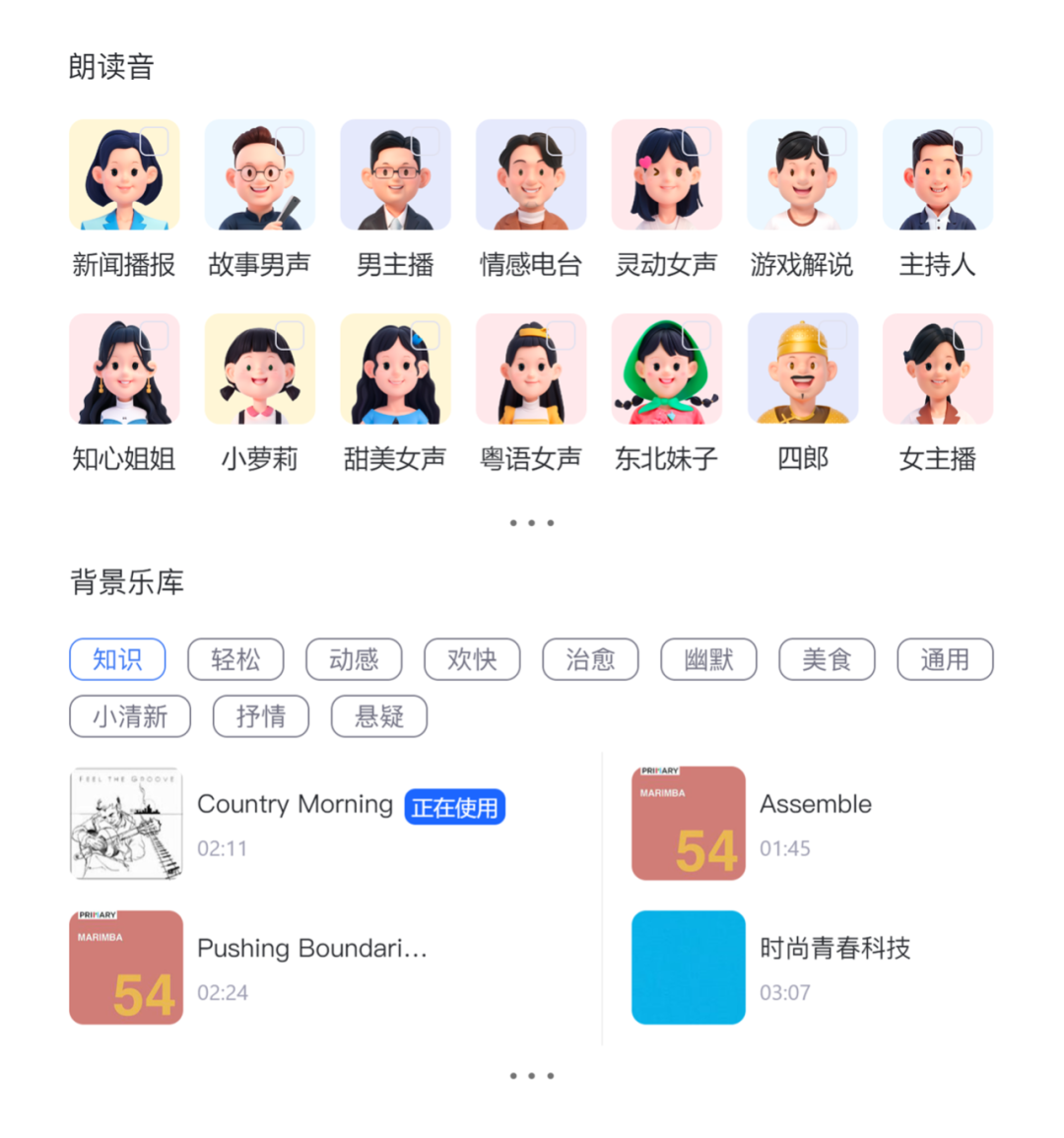Choose the 游戏解说 voice

[802, 175]
